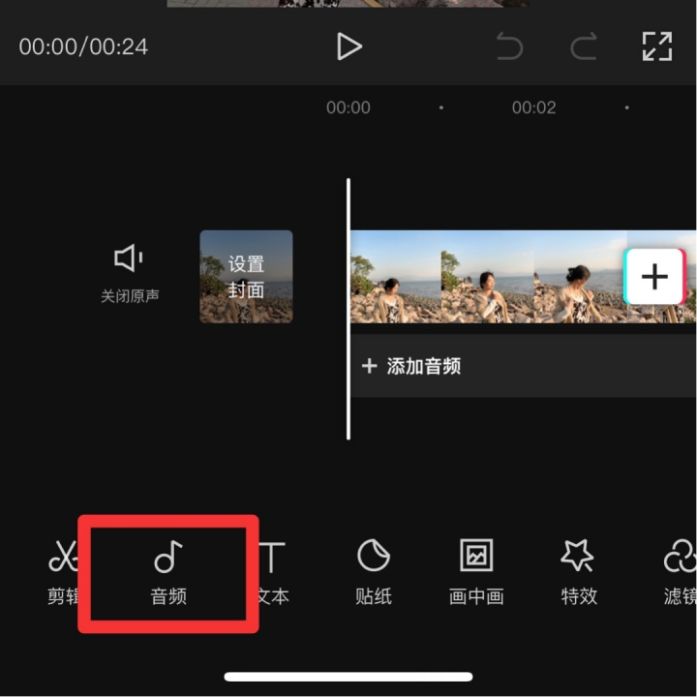Add a clip with the plus button

pos(654,276)
